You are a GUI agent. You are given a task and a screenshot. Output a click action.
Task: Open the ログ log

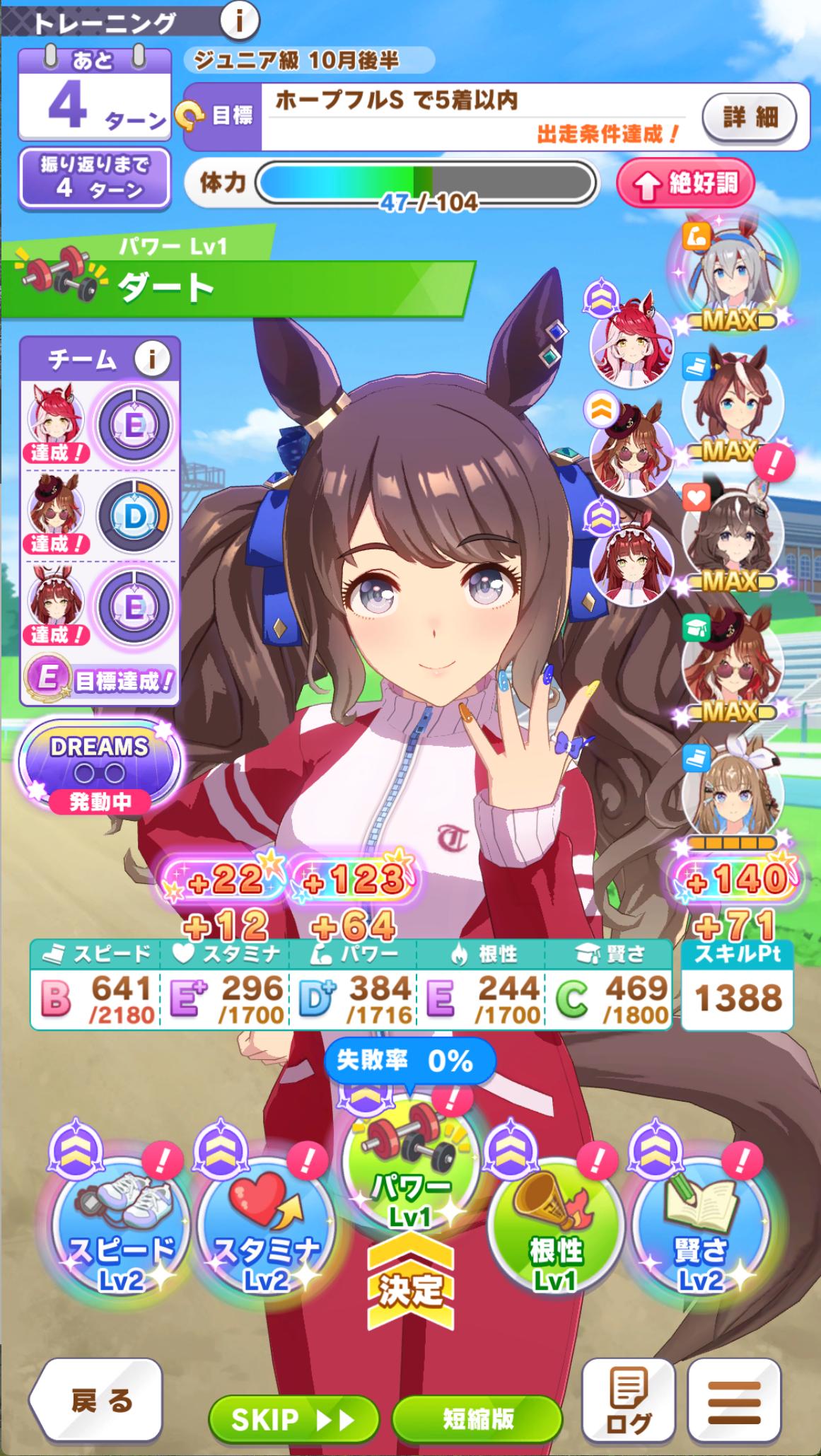pos(628,1402)
